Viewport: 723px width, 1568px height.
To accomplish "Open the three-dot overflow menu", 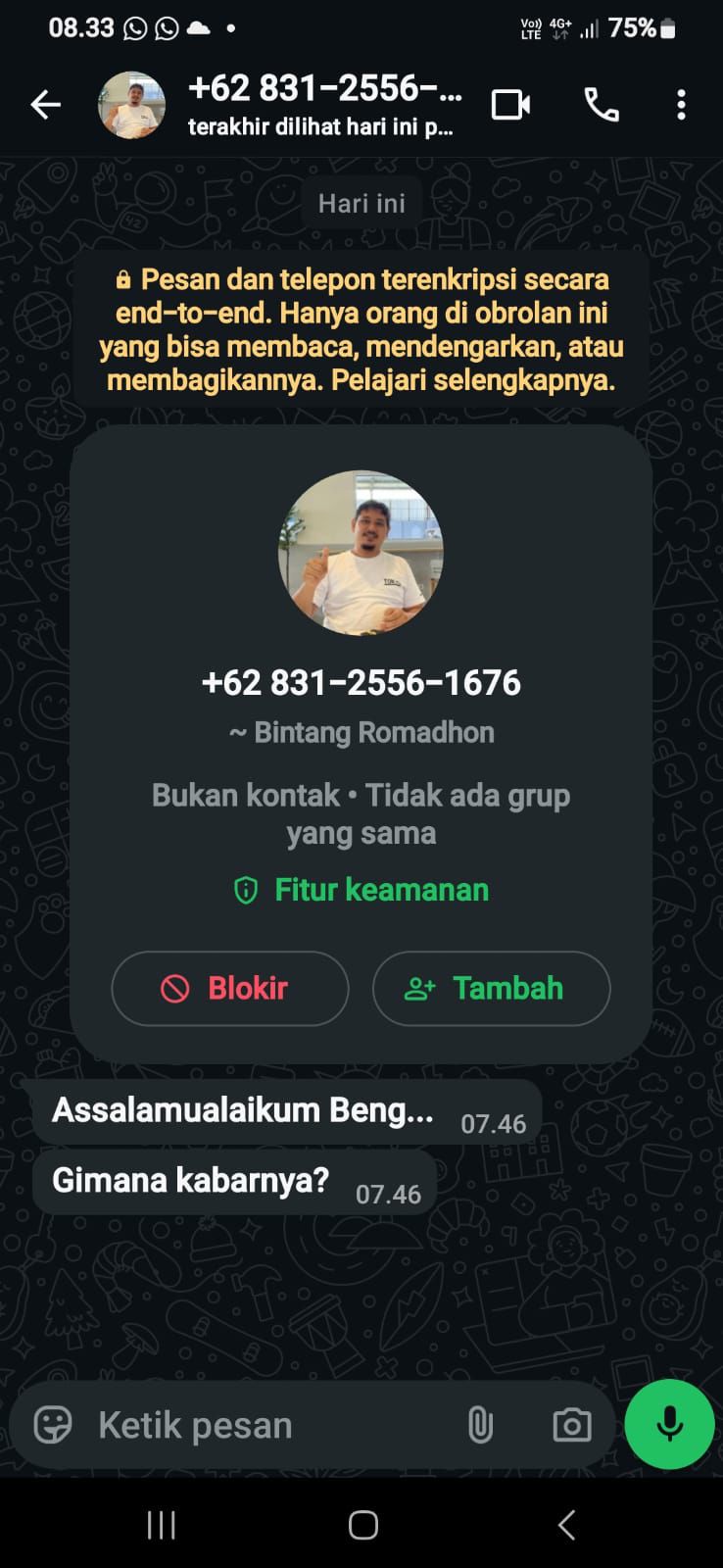I will click(681, 105).
